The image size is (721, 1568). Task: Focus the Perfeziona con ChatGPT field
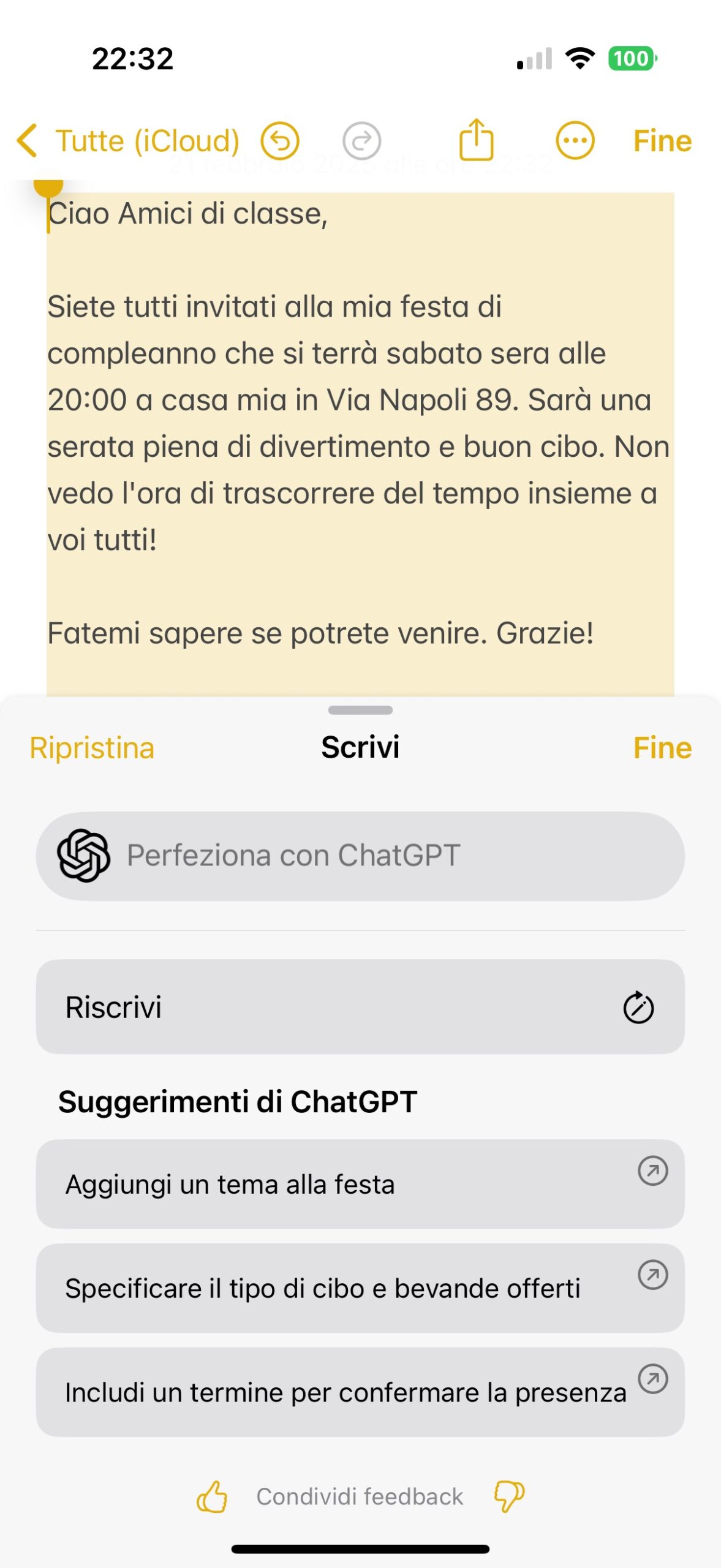click(360, 856)
